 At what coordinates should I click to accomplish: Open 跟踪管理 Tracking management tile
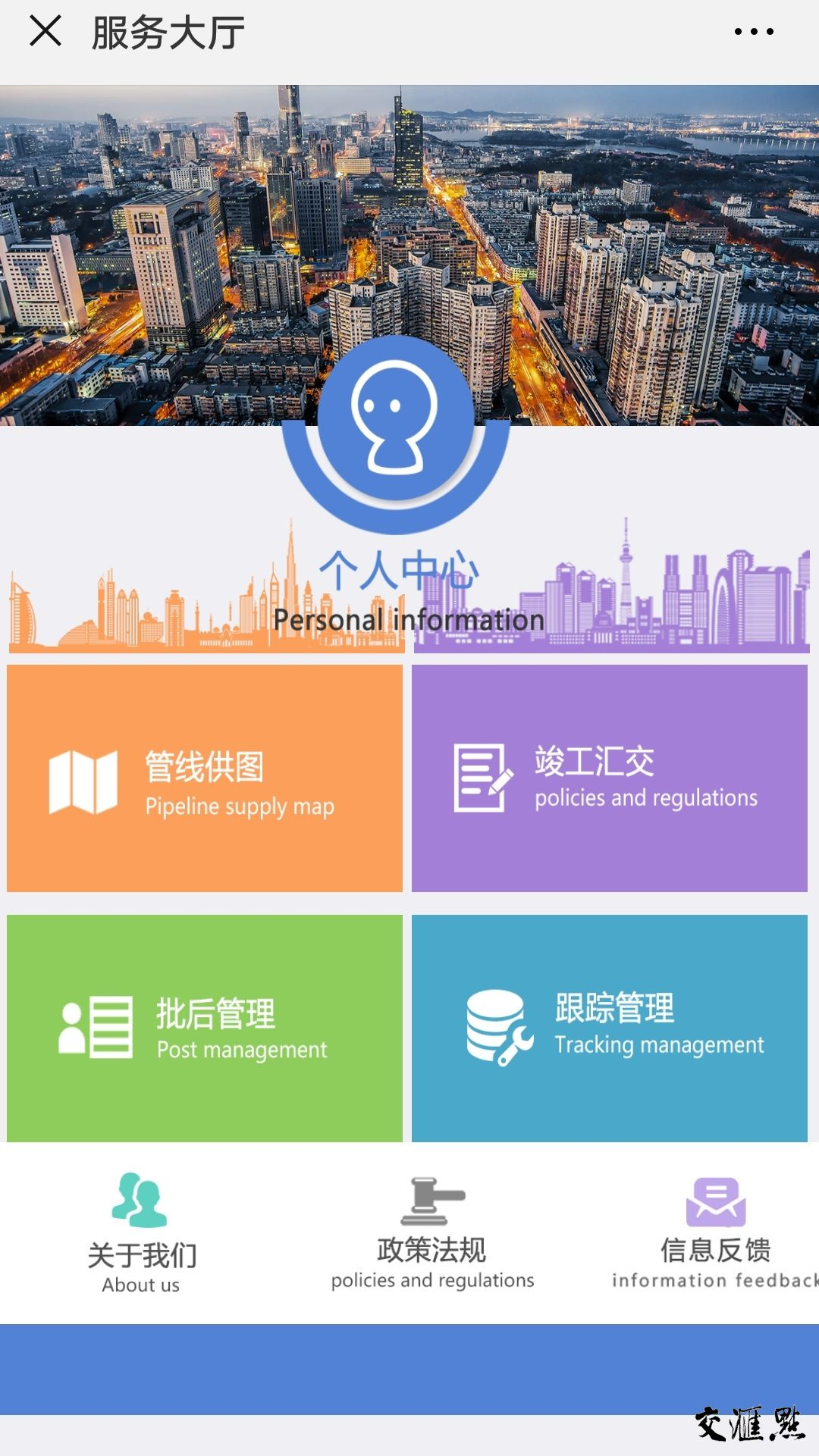tap(609, 1029)
